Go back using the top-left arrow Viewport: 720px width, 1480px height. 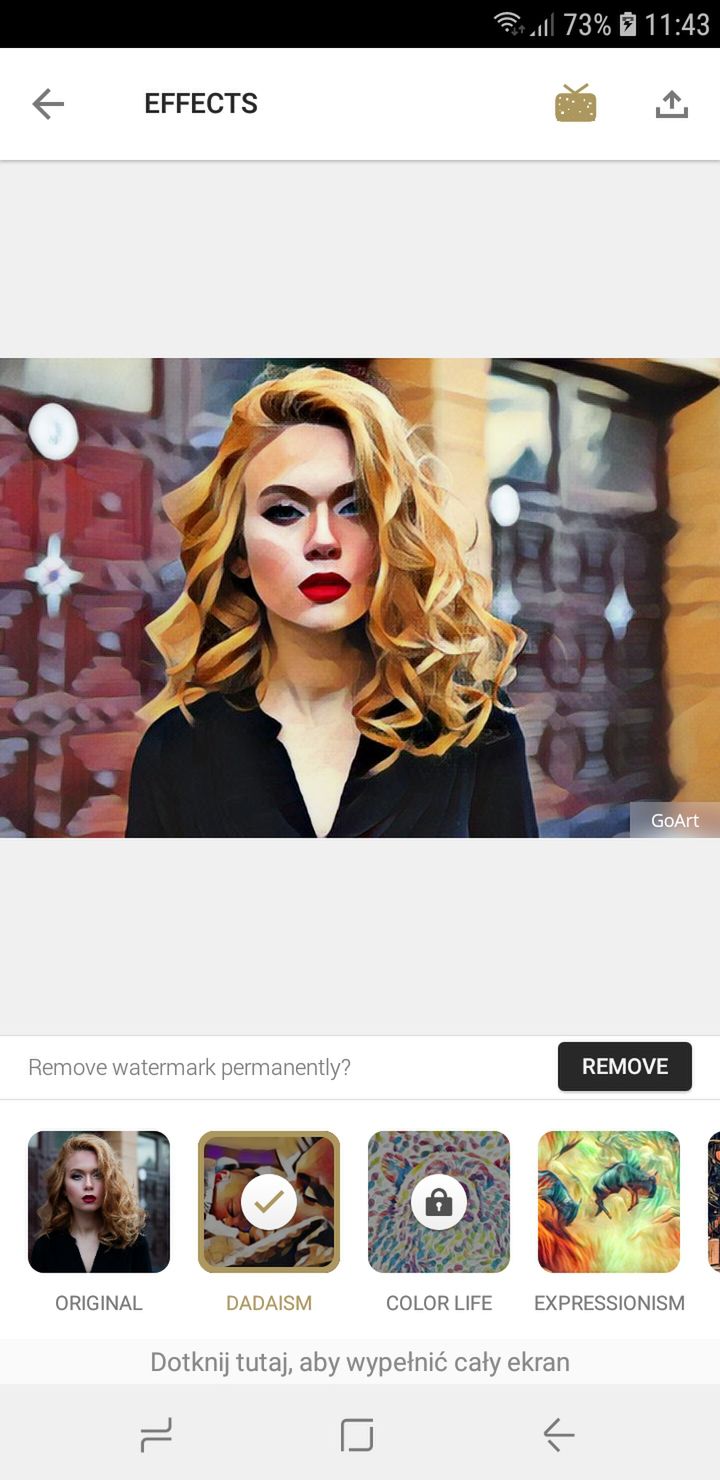pos(47,104)
